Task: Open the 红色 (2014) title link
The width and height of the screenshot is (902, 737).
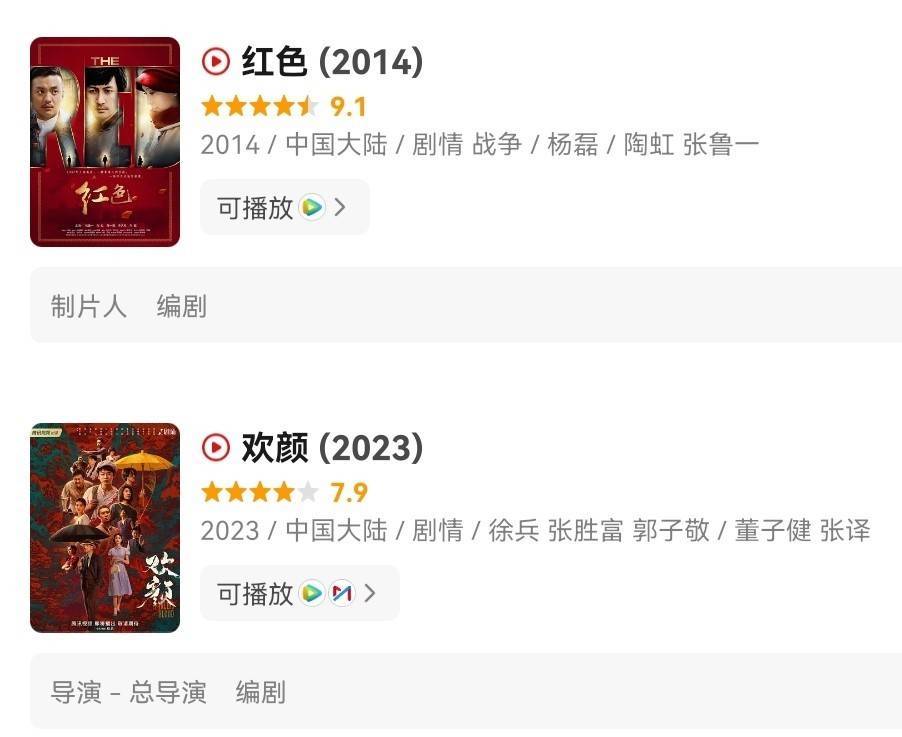Action: pyautogui.click(x=331, y=63)
